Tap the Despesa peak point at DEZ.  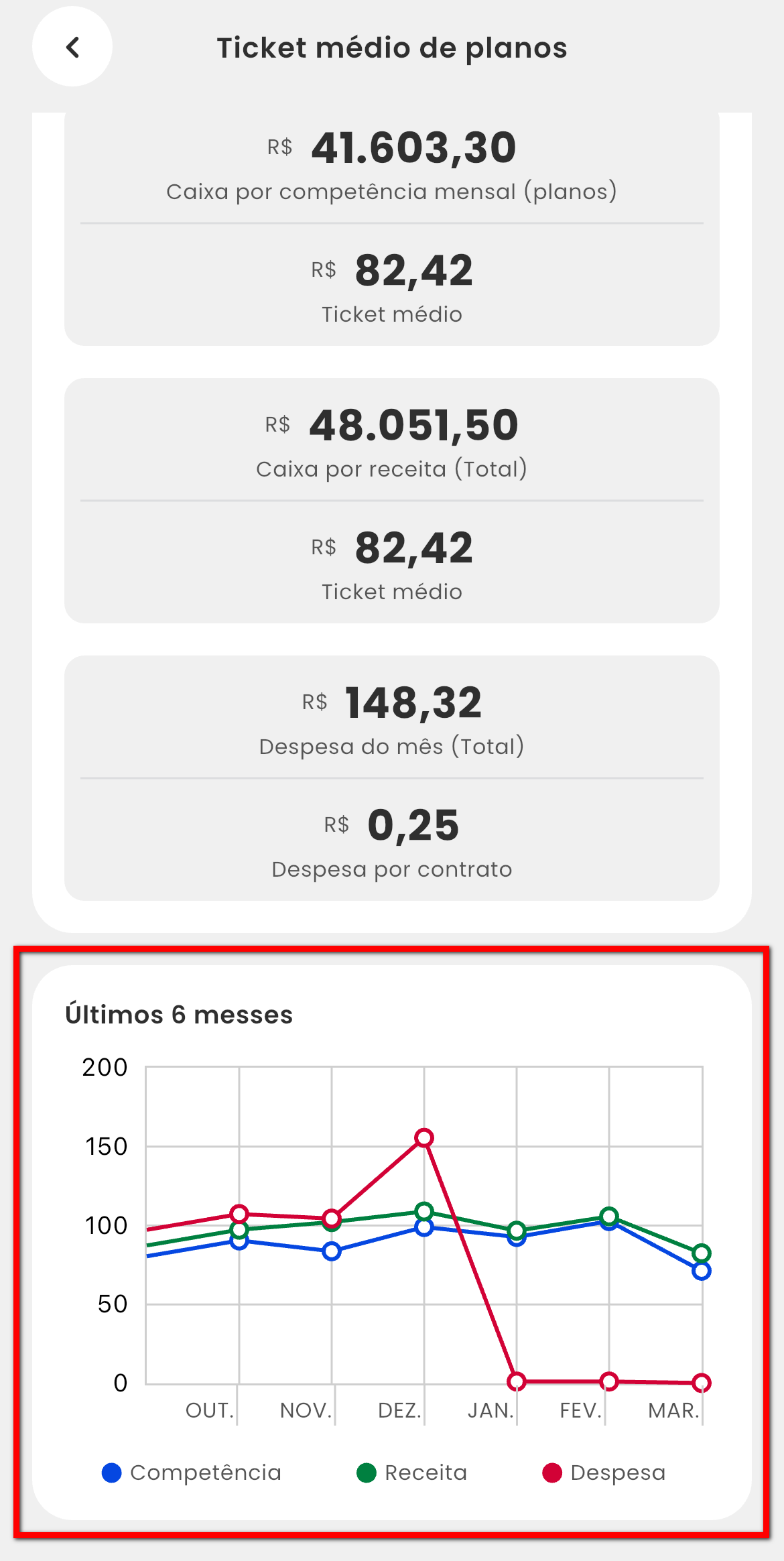coord(423,1138)
